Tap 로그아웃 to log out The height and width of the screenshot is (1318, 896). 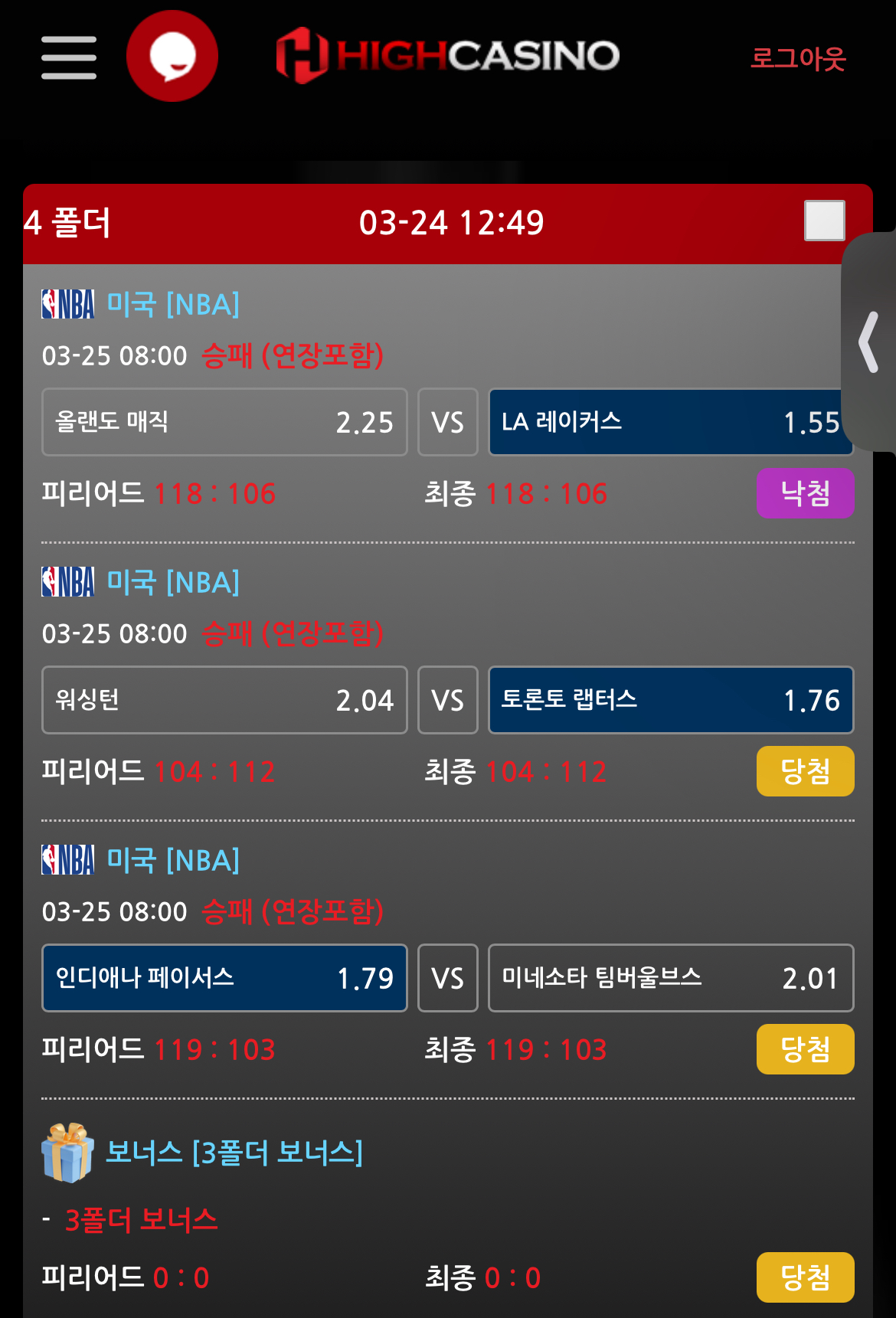click(797, 58)
